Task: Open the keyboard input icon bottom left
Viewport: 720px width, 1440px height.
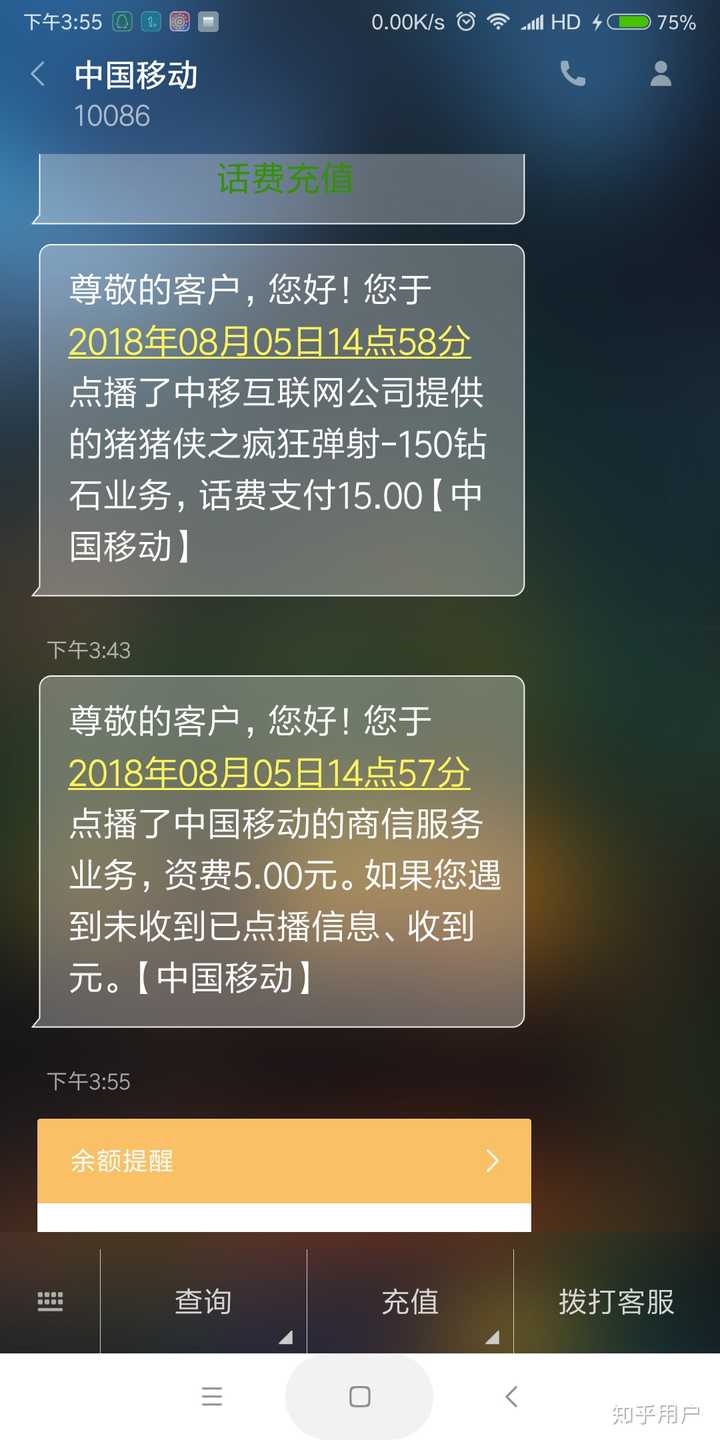Action: click(47, 1301)
